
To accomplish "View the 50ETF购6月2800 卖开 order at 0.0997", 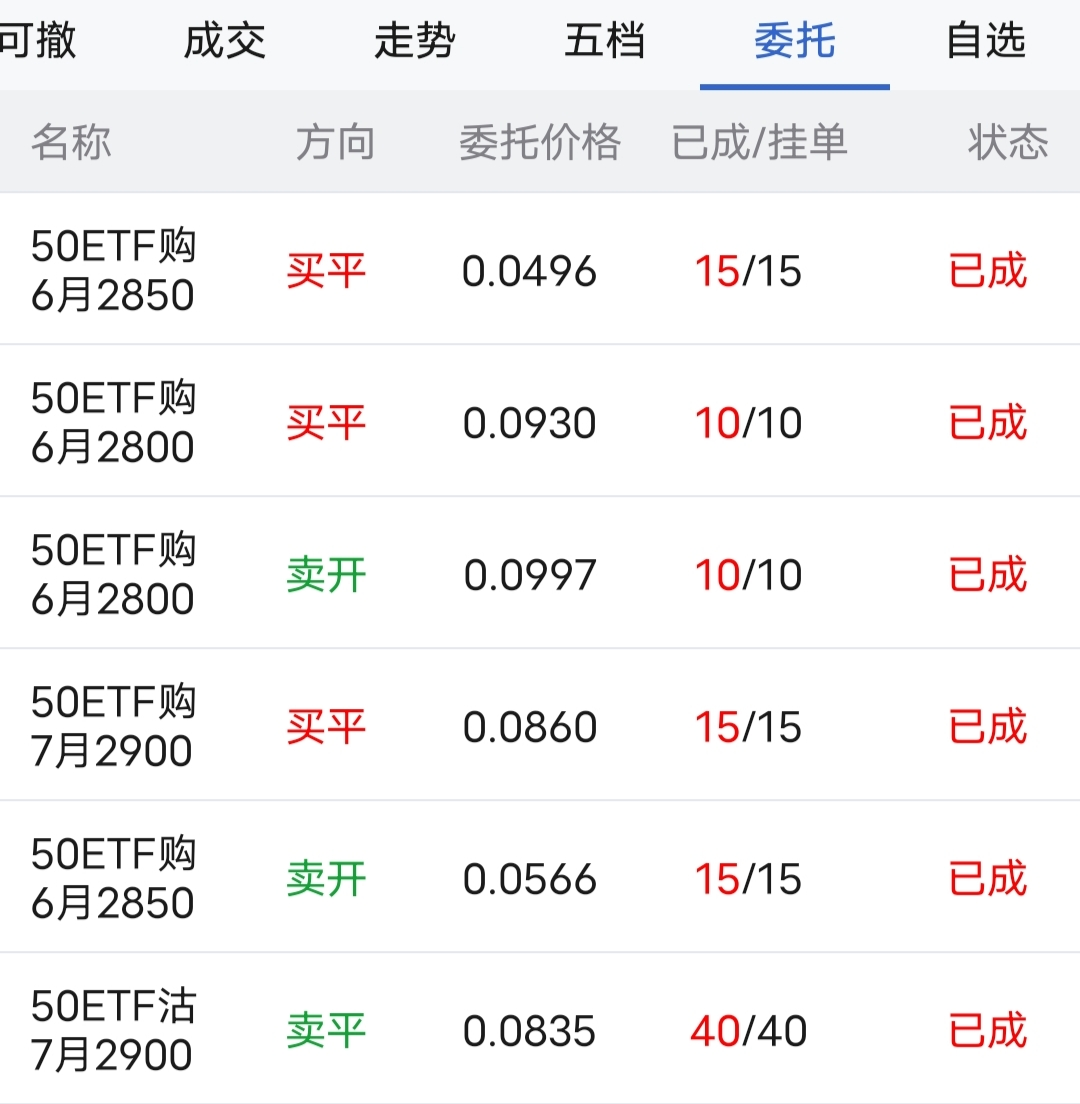I will pyautogui.click(x=540, y=575).
